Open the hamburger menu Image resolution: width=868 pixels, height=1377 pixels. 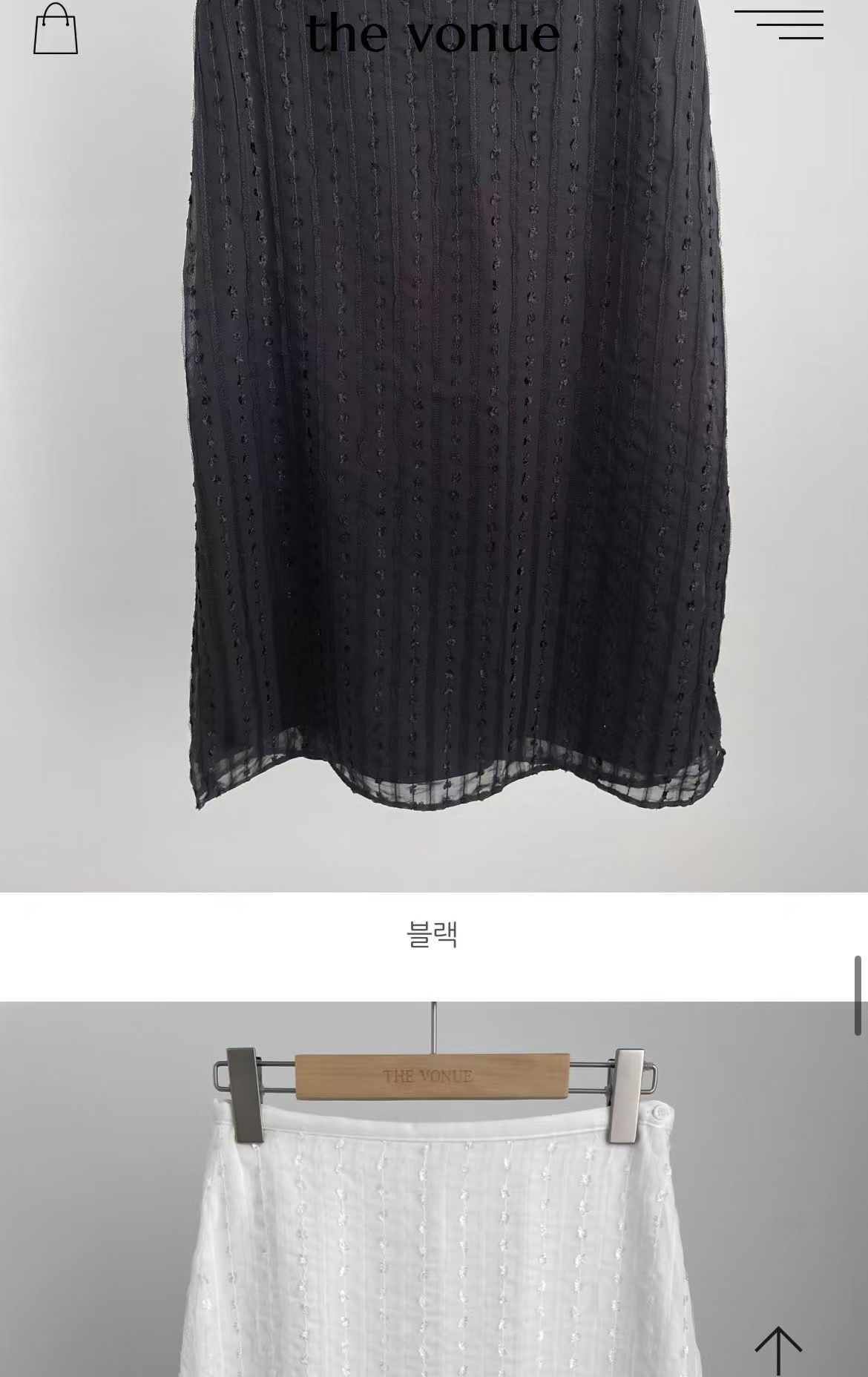click(x=779, y=25)
